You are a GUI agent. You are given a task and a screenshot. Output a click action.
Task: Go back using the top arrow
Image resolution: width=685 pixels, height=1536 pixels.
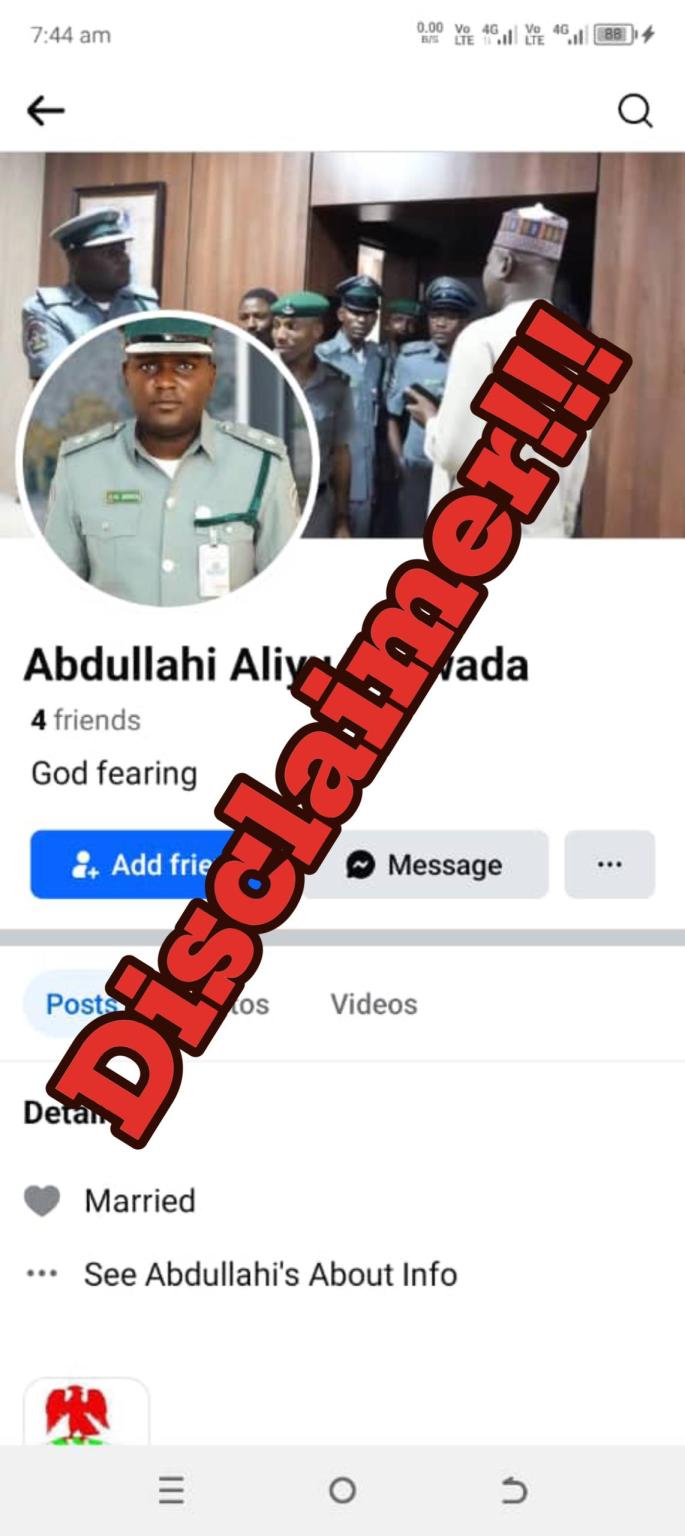pos(45,111)
